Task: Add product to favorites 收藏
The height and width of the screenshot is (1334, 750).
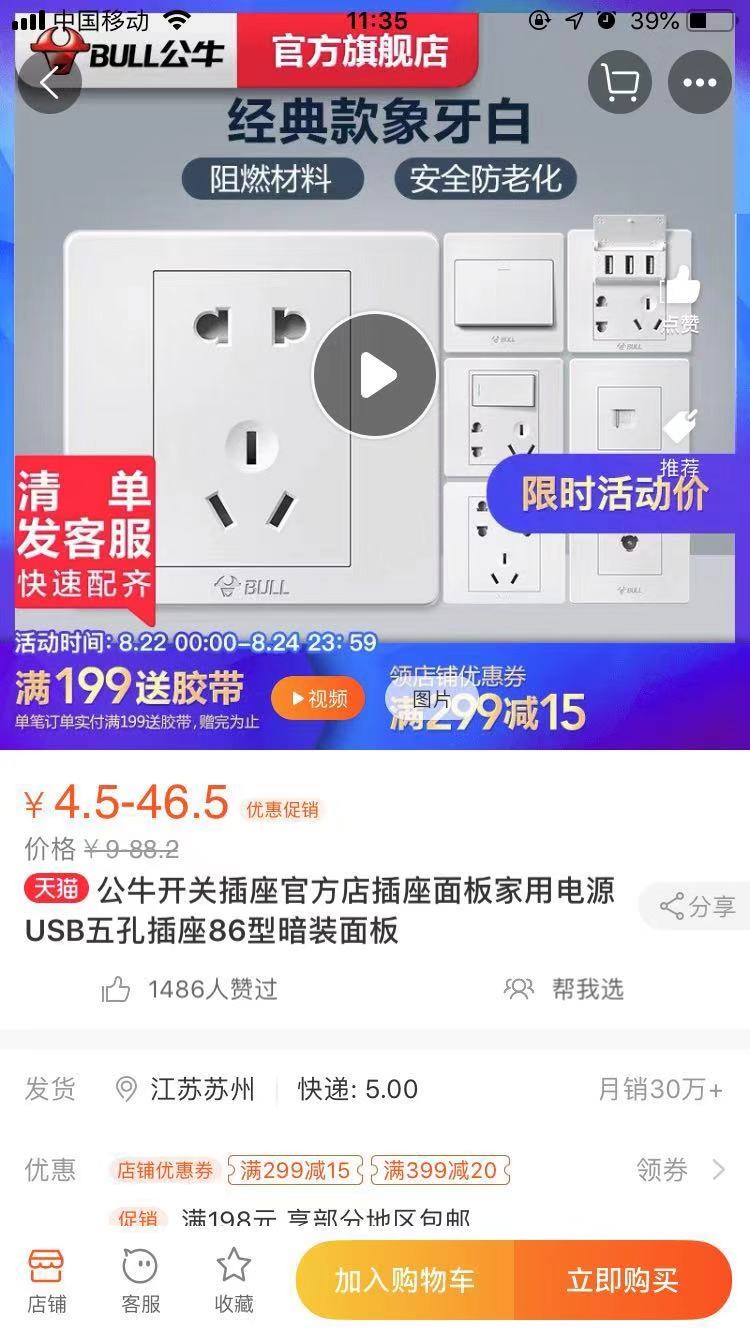Action: tap(234, 1281)
